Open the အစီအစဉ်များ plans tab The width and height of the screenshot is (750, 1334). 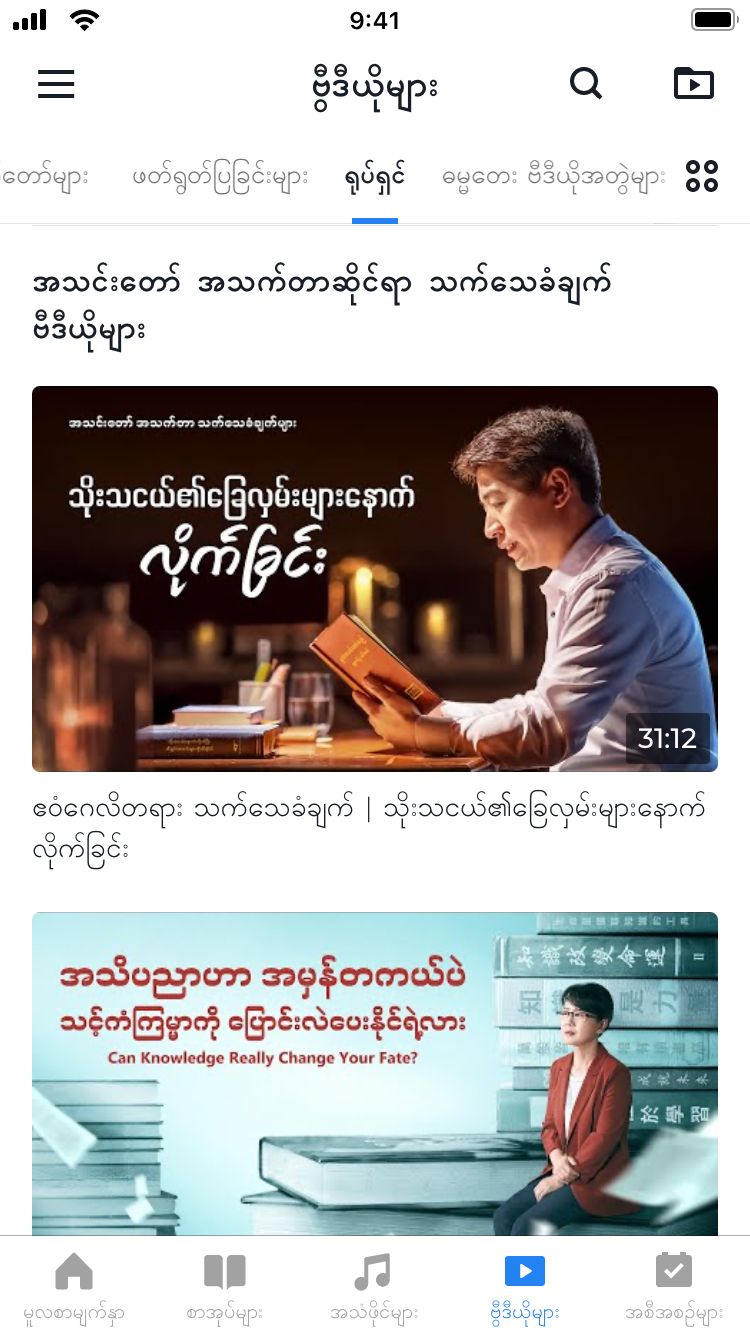coord(674,1286)
